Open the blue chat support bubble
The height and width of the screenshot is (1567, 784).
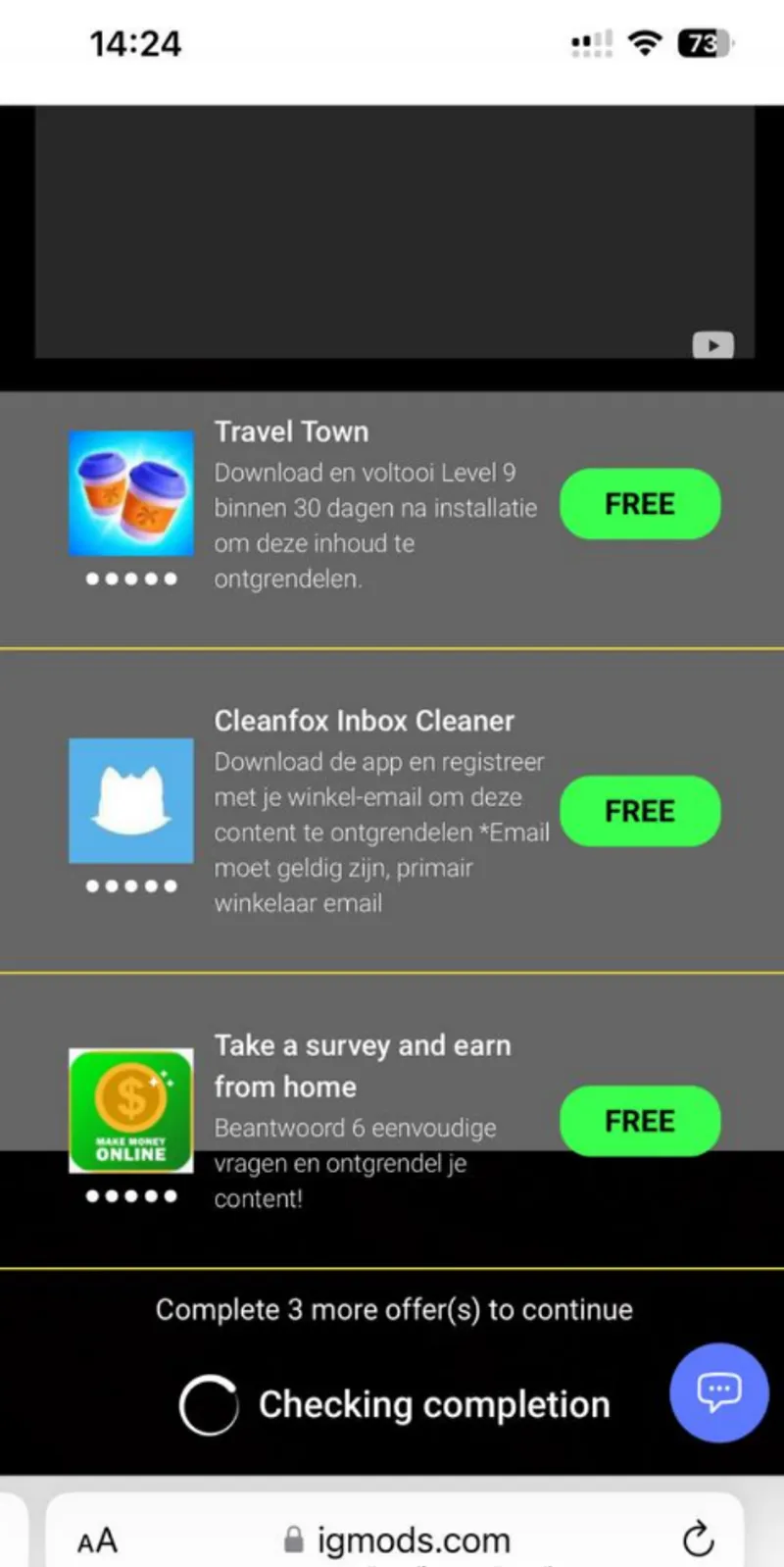(718, 1391)
